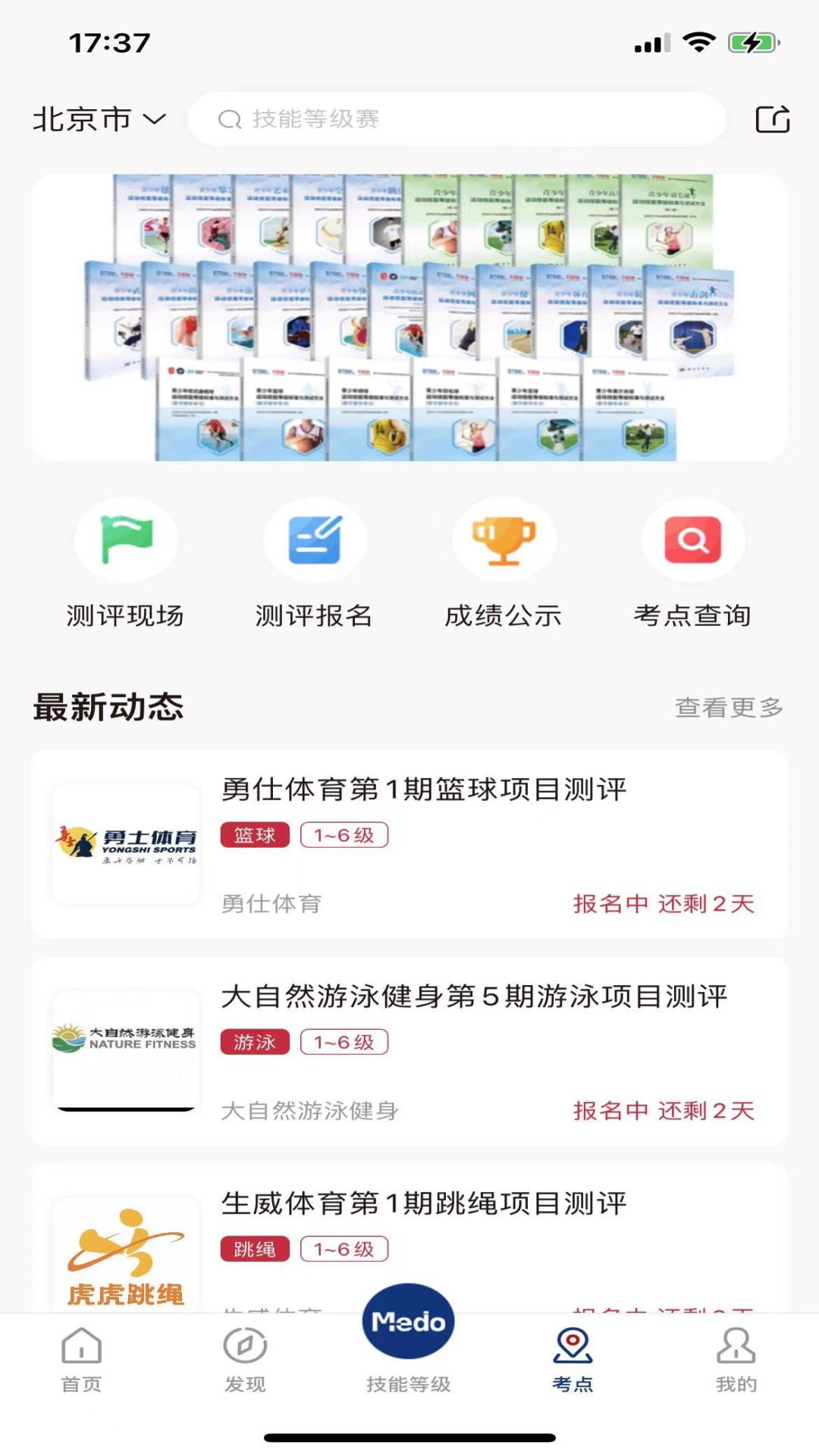Expand the 北京市 city selector

[99, 118]
